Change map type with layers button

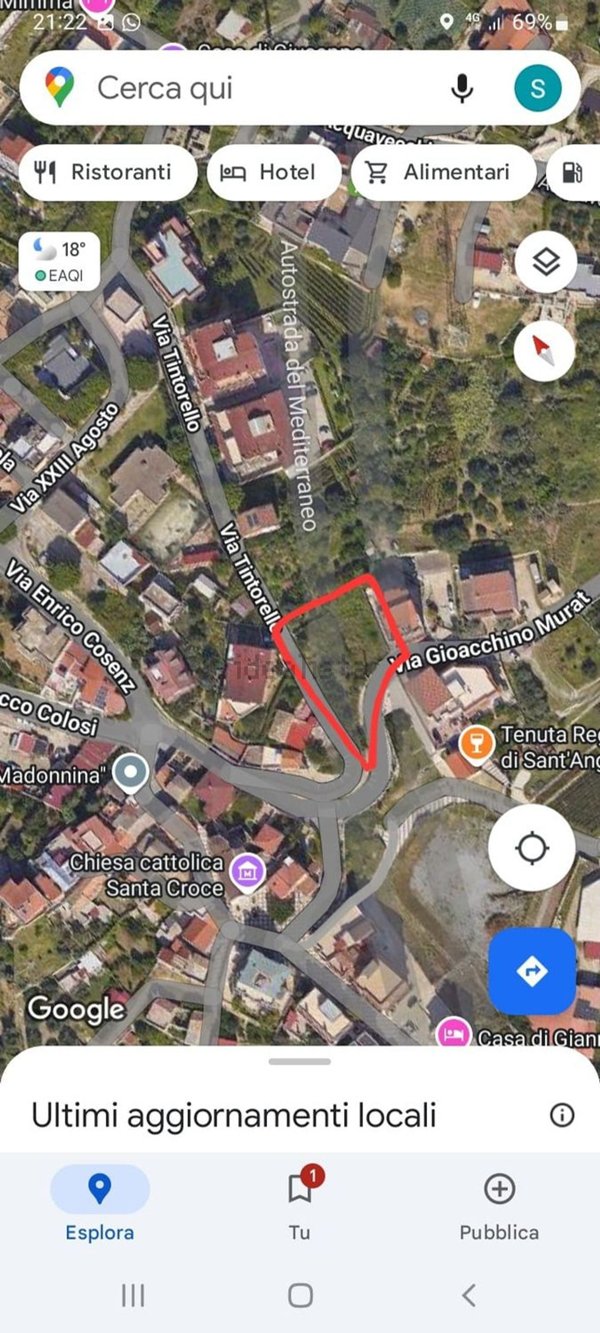click(545, 263)
